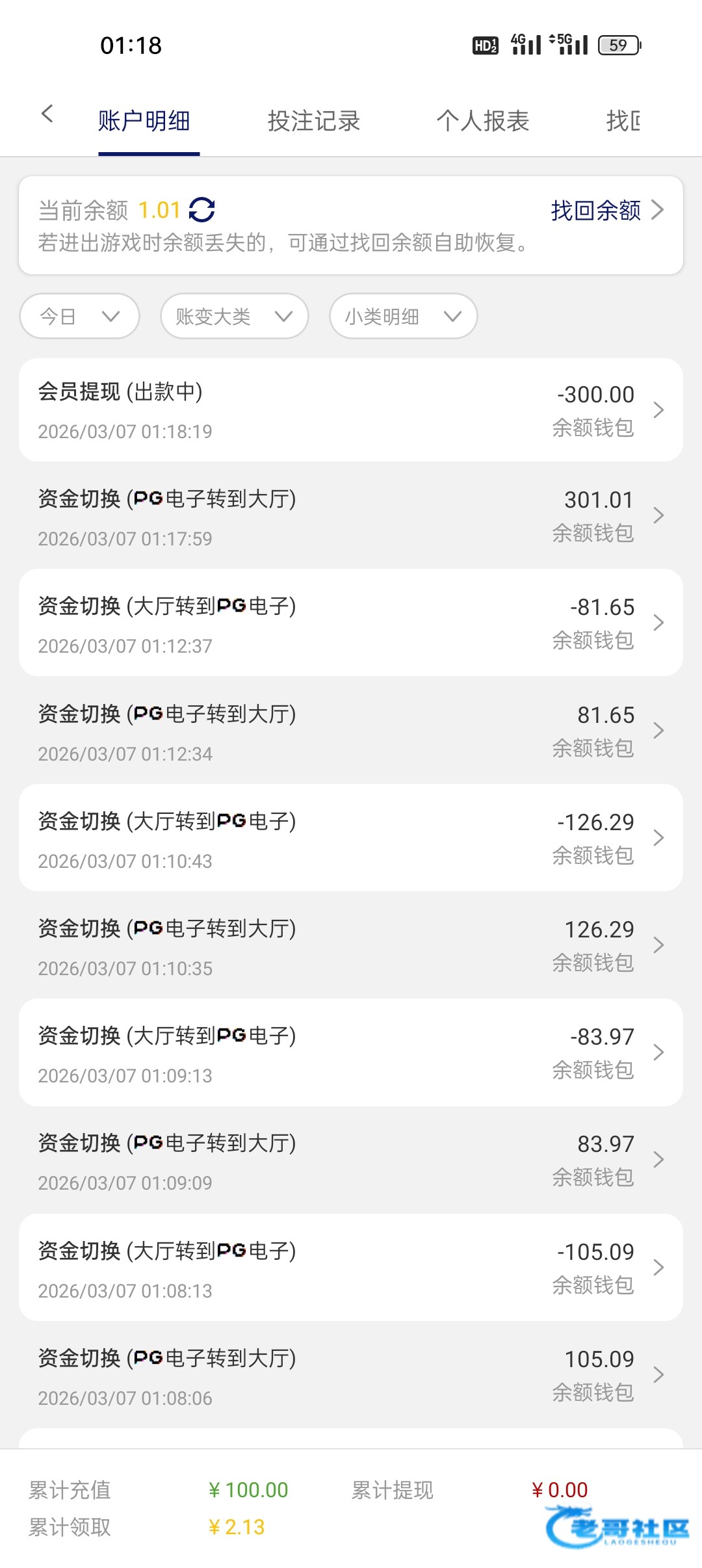The image size is (702, 1568).
Task: Open the 01:10:35 transfer of 126.29
Action: click(351, 945)
